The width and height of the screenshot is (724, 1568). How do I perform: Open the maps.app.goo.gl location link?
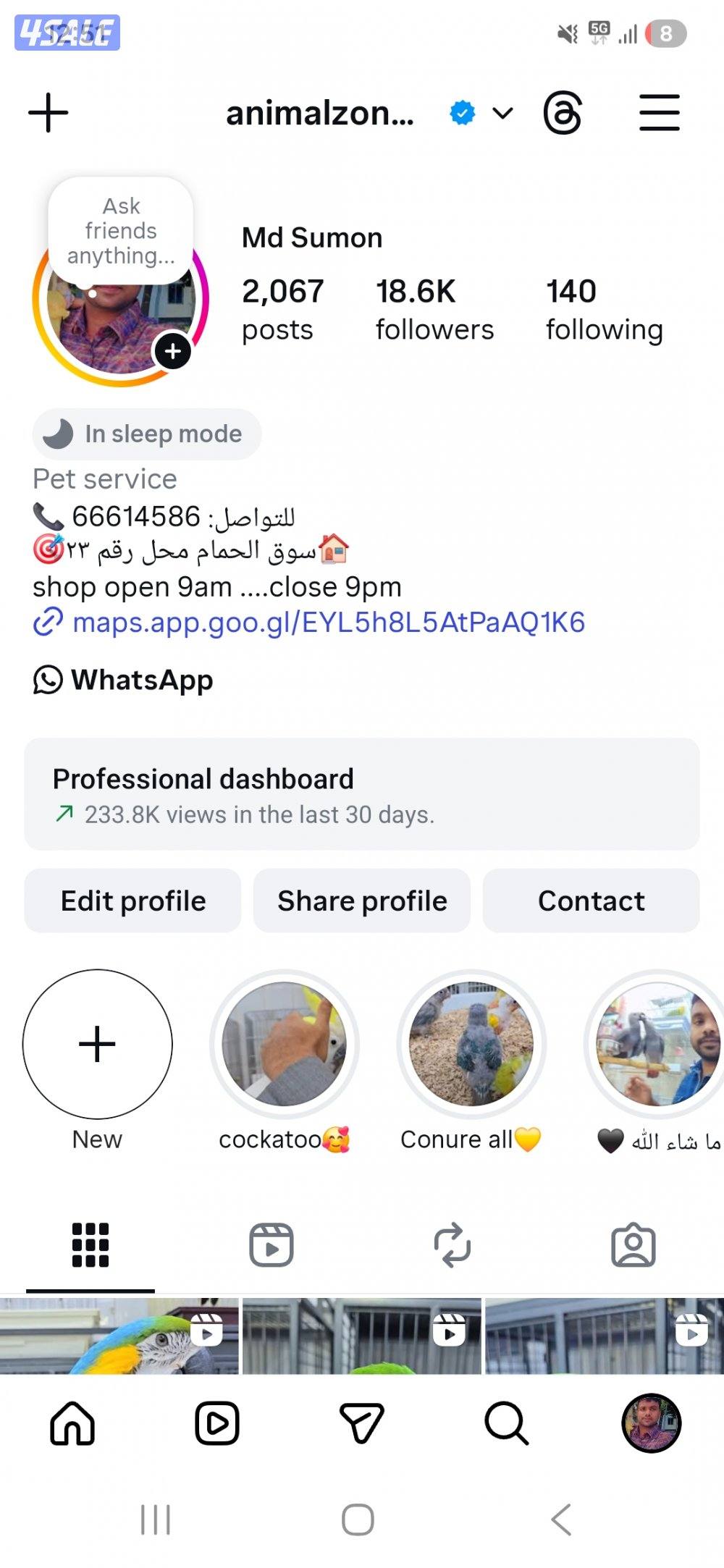[329, 622]
